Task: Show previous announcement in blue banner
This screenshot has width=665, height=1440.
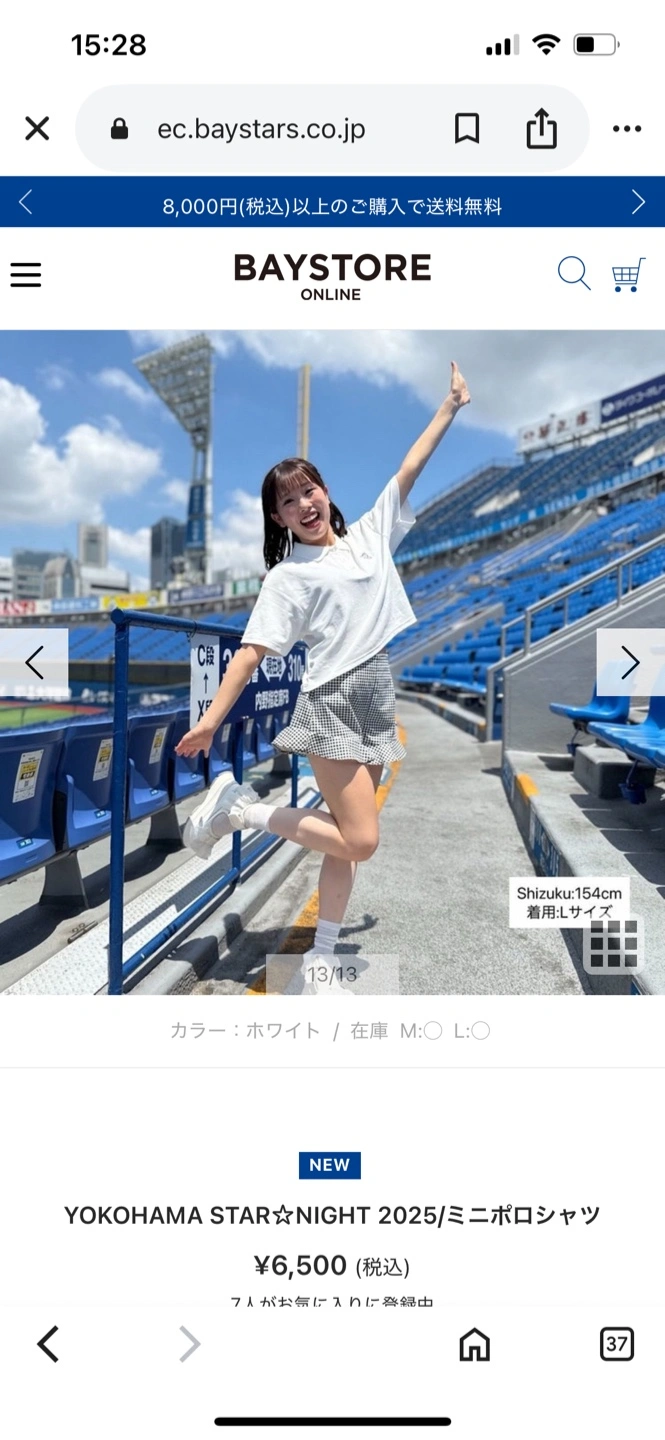Action: click(x=26, y=203)
